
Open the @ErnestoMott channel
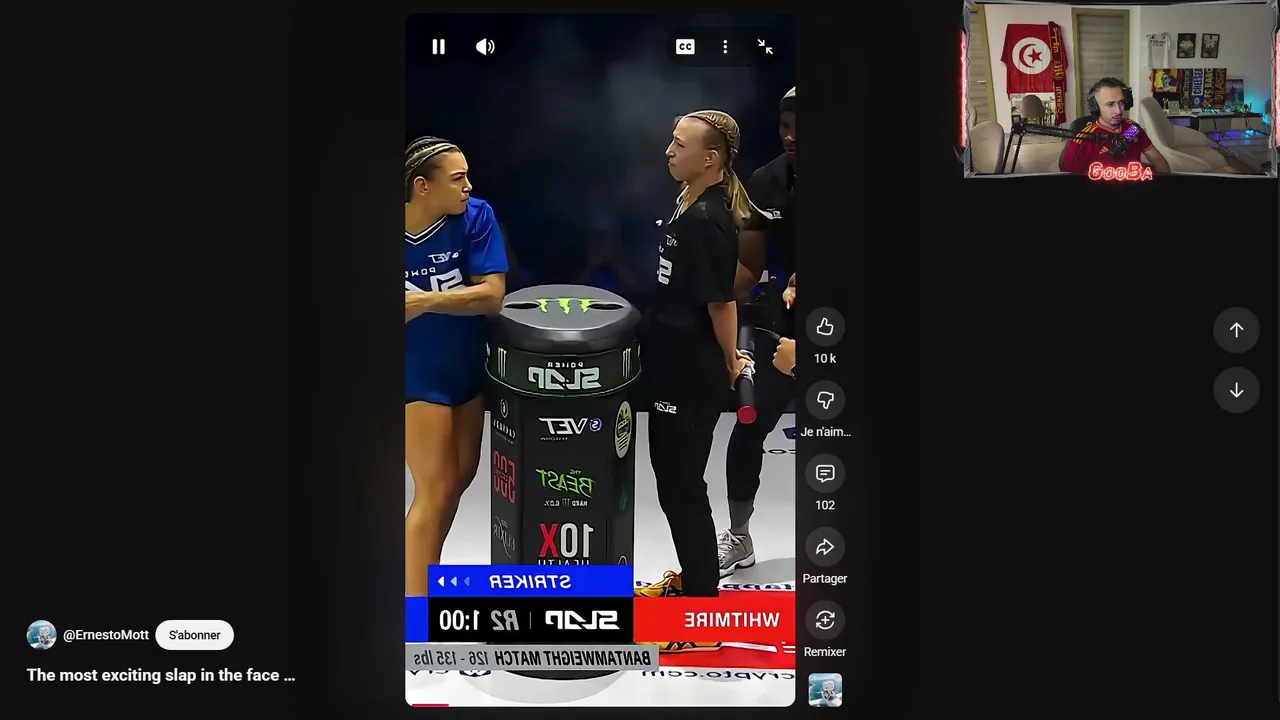coord(105,635)
